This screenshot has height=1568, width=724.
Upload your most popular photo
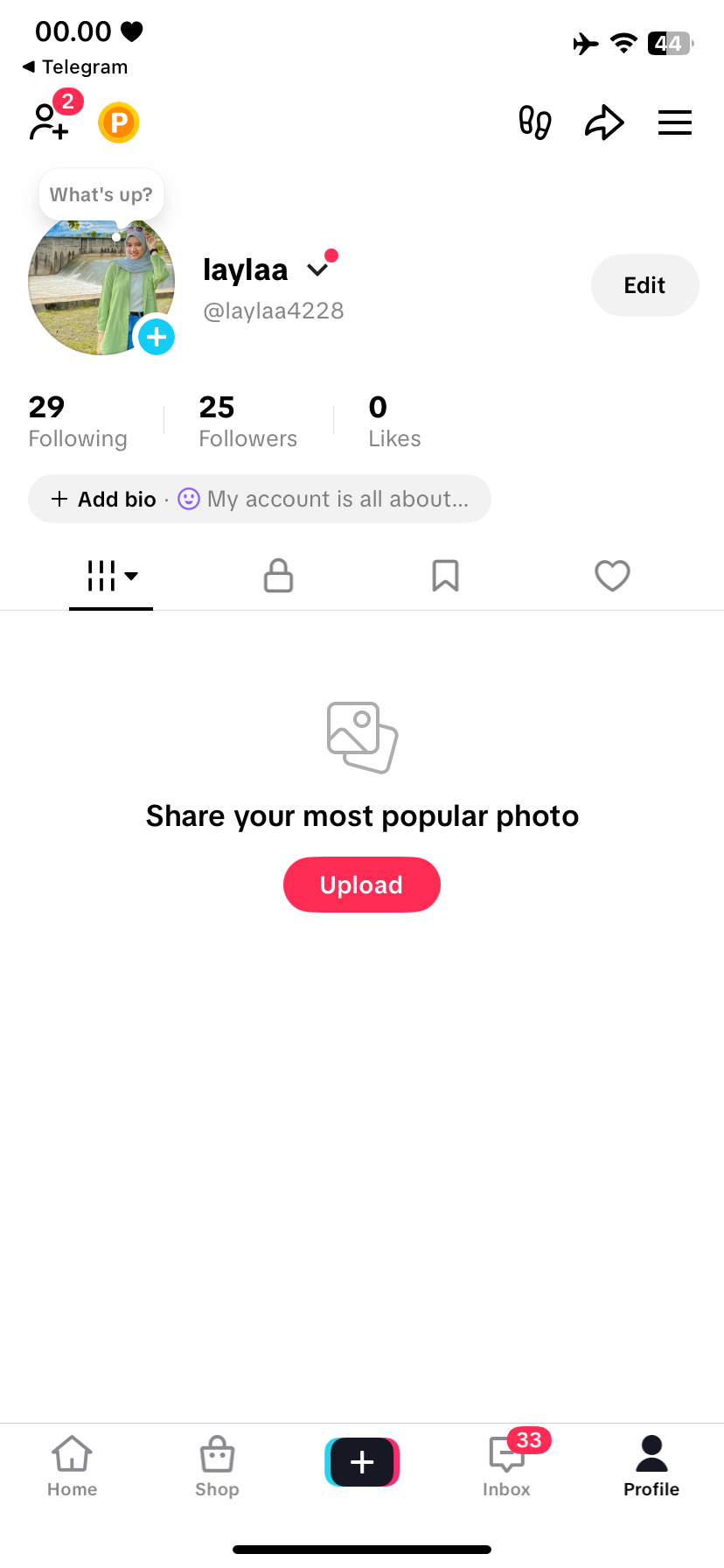coord(361,885)
